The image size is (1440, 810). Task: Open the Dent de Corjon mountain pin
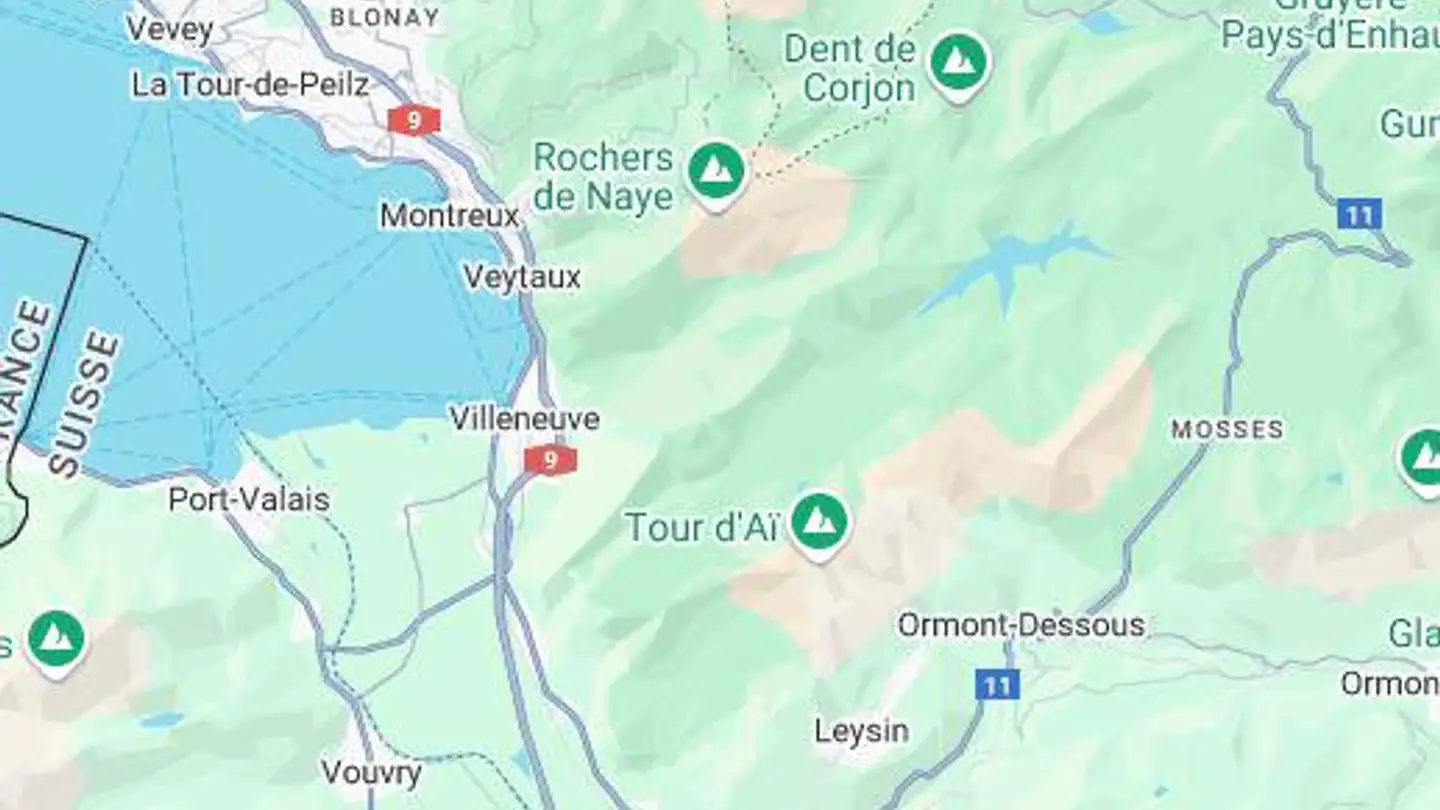(x=958, y=64)
